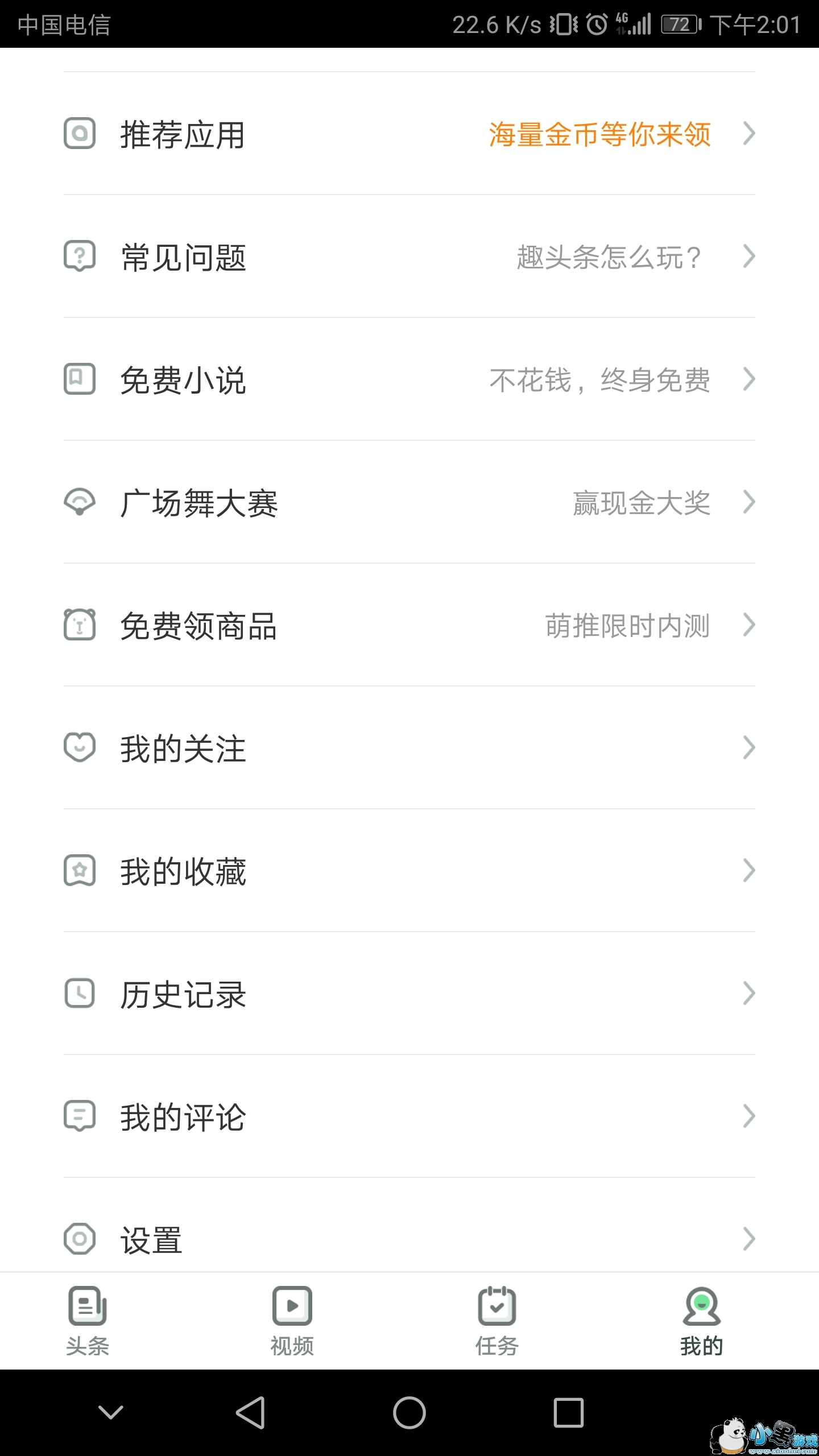
Task: View 我的关注 follows list
Action: pyautogui.click(x=409, y=748)
